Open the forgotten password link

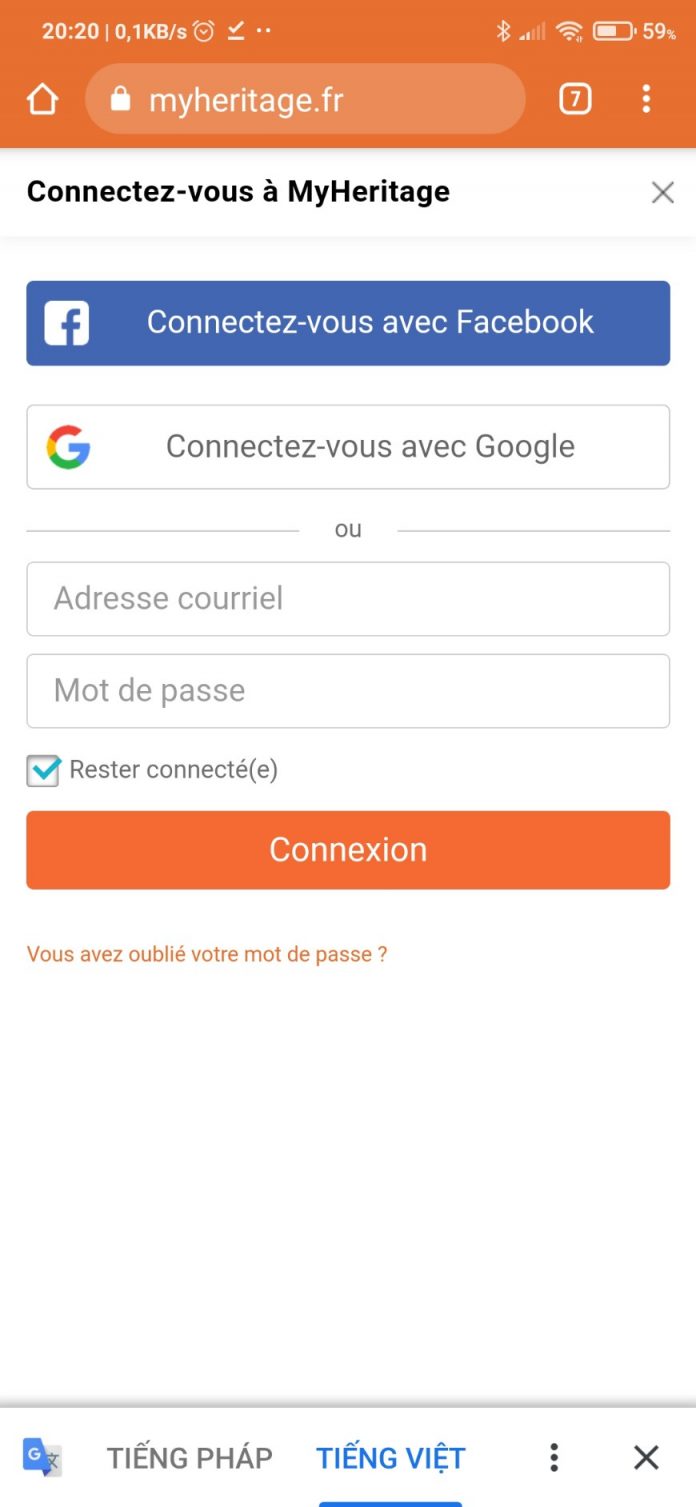[x=207, y=954]
